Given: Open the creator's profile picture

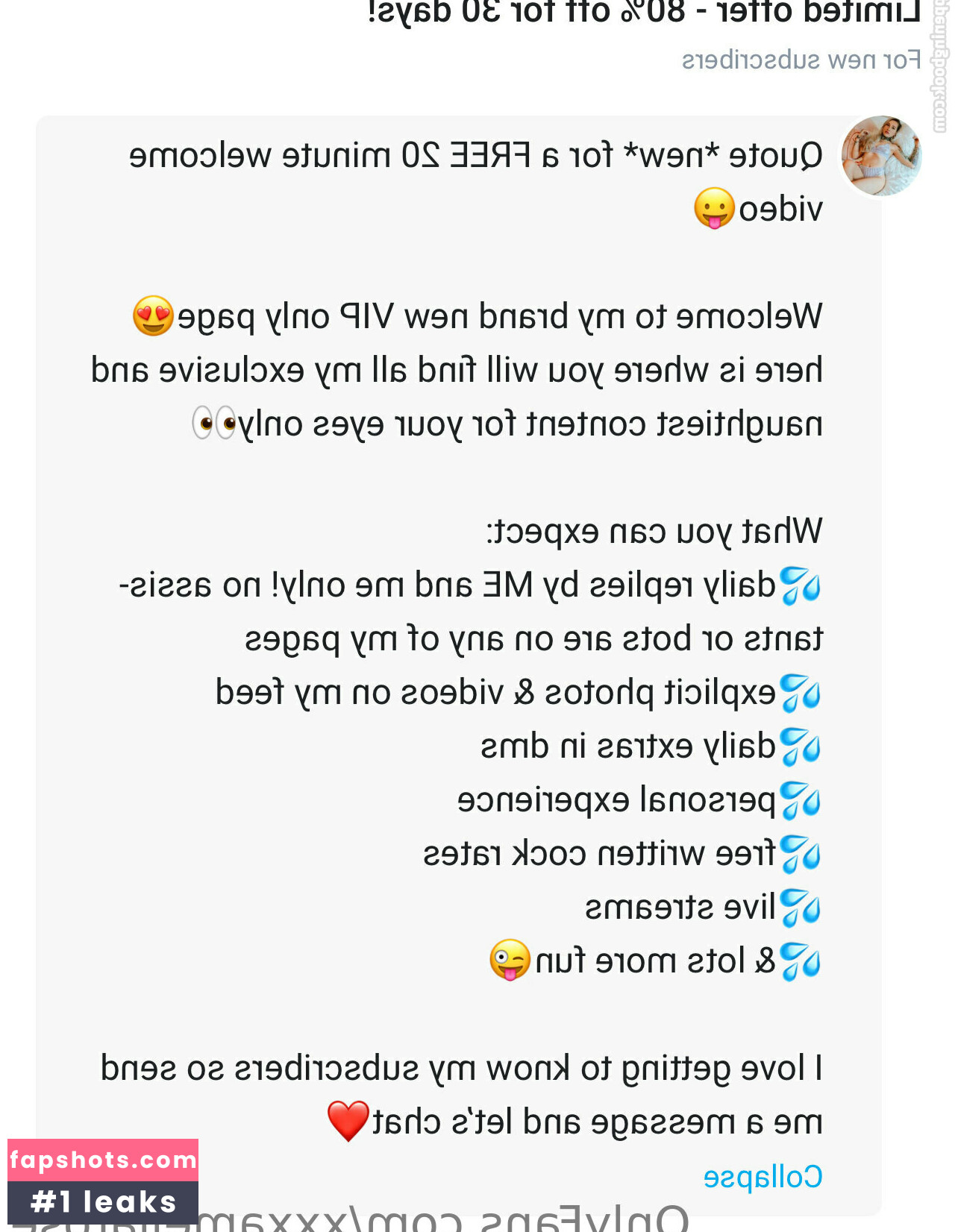Looking at the screenshot, I should point(881,156).
